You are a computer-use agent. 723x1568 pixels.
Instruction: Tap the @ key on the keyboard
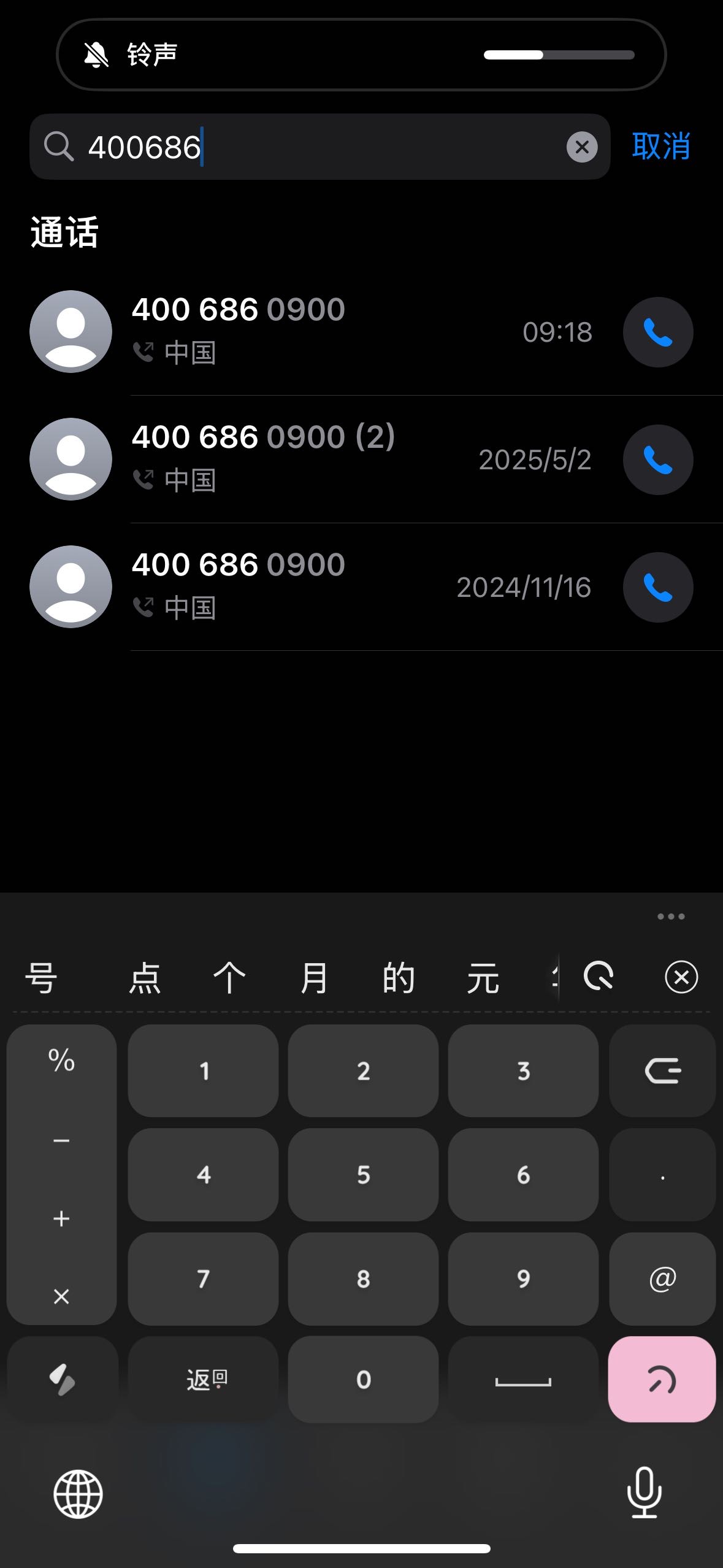[x=662, y=1279]
